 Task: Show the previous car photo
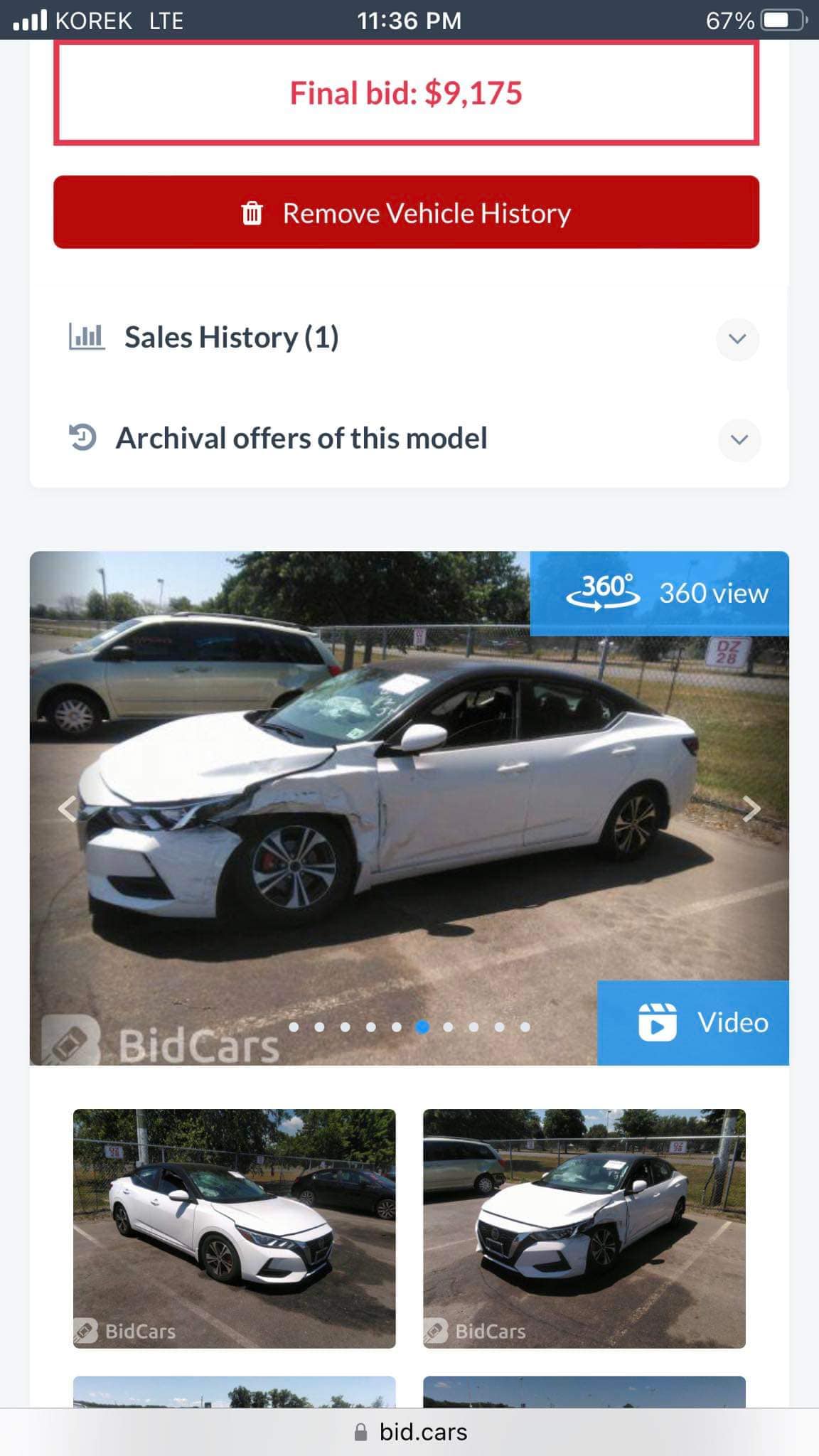(x=68, y=808)
